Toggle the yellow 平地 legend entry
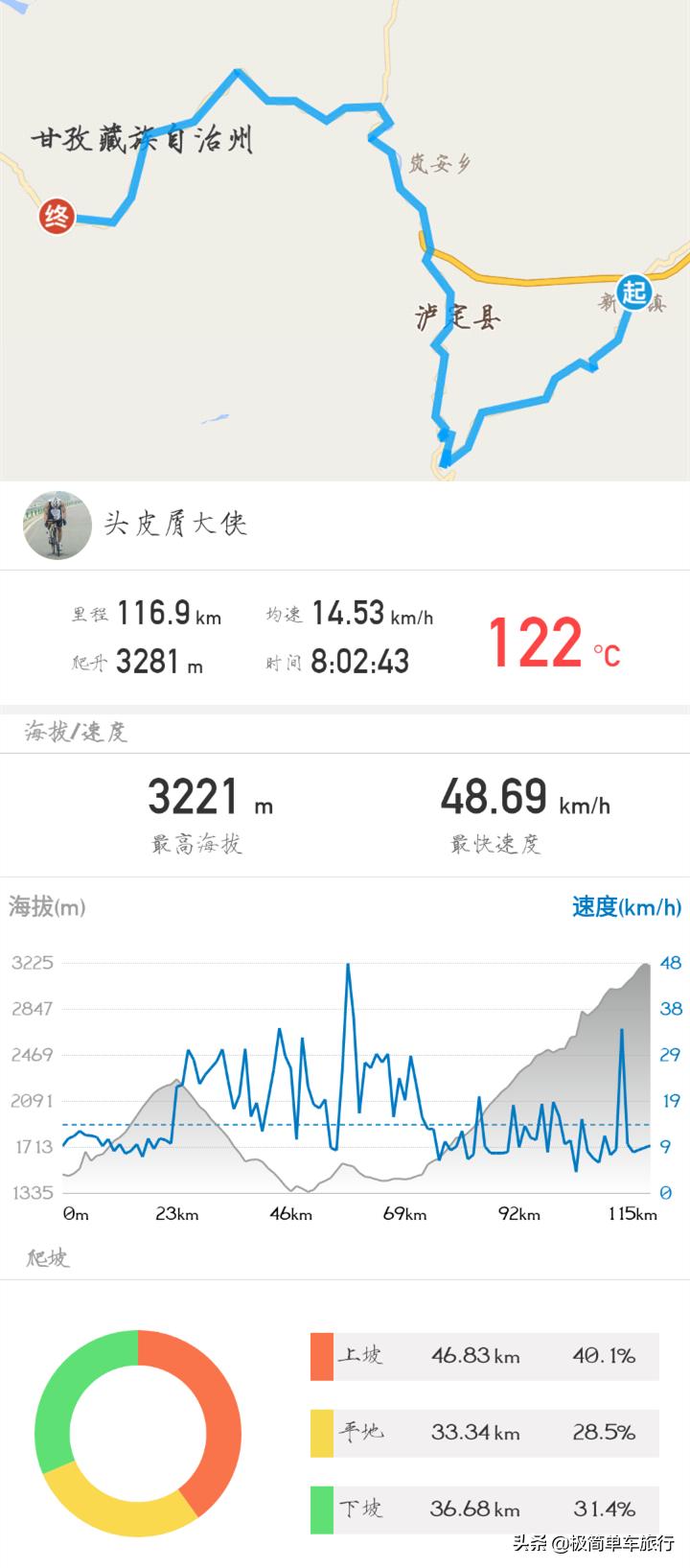 click(x=320, y=1433)
